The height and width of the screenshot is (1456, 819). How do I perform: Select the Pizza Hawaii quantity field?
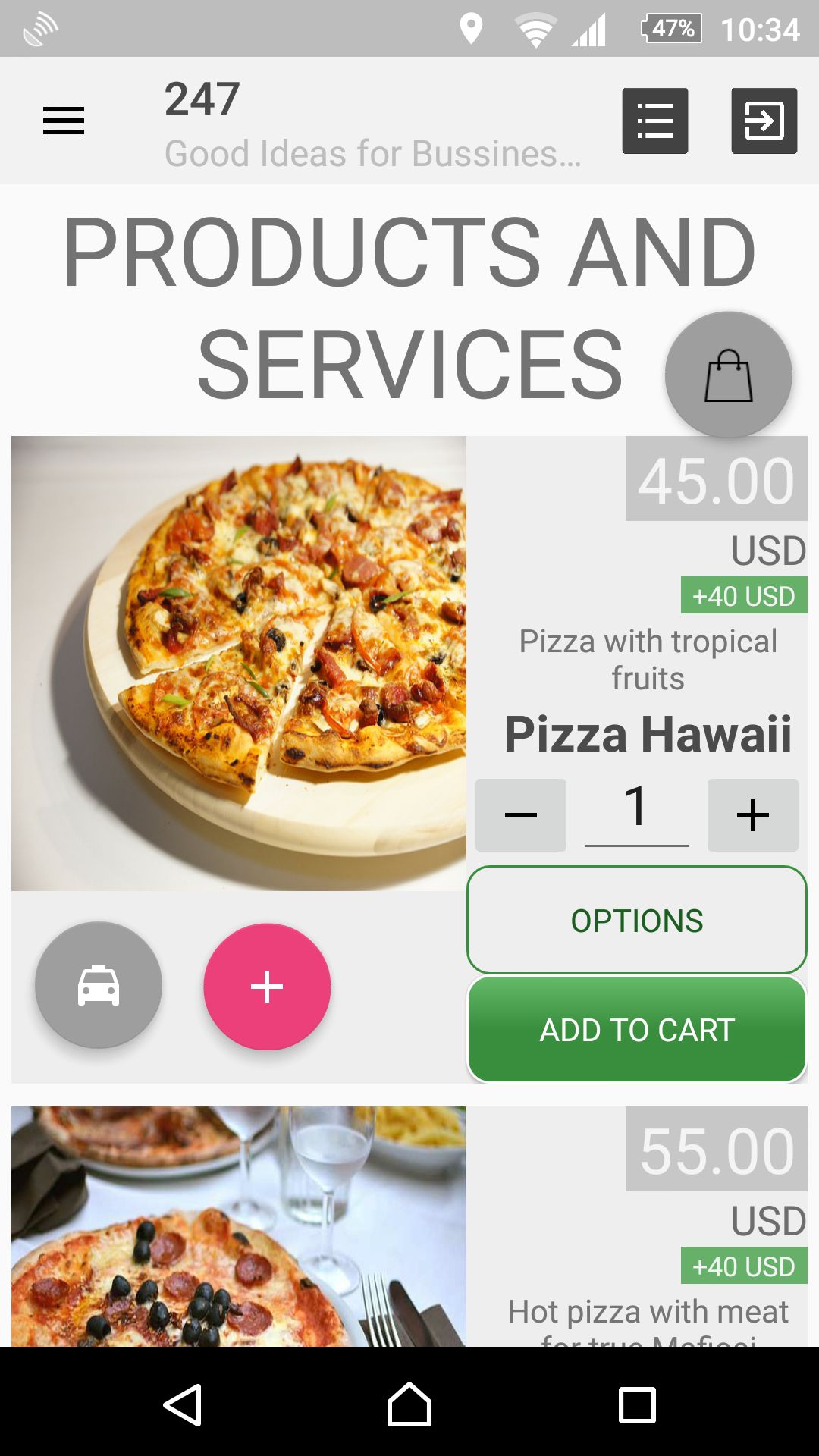pos(636,810)
